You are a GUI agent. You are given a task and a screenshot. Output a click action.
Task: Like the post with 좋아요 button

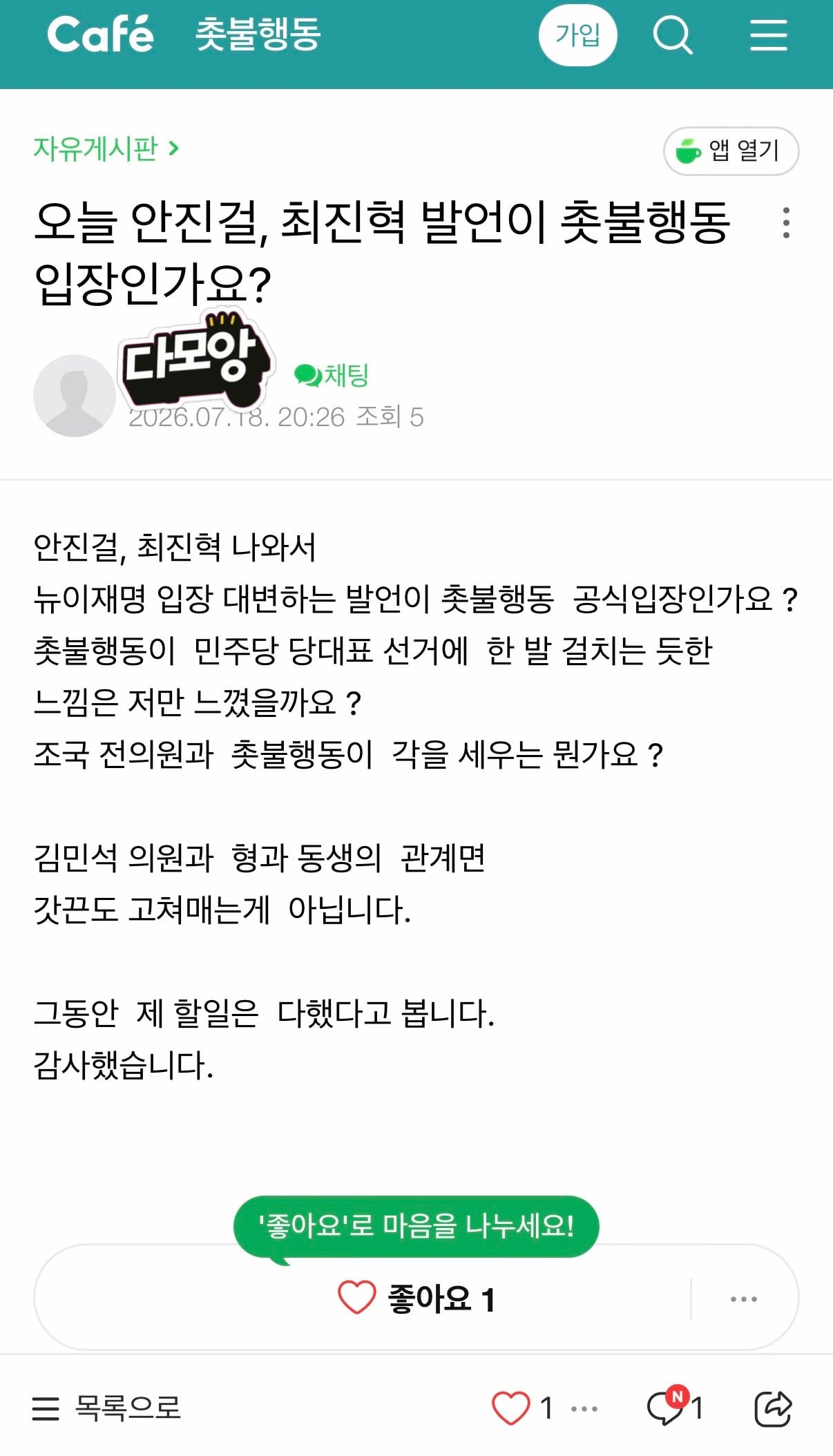coord(416,1299)
